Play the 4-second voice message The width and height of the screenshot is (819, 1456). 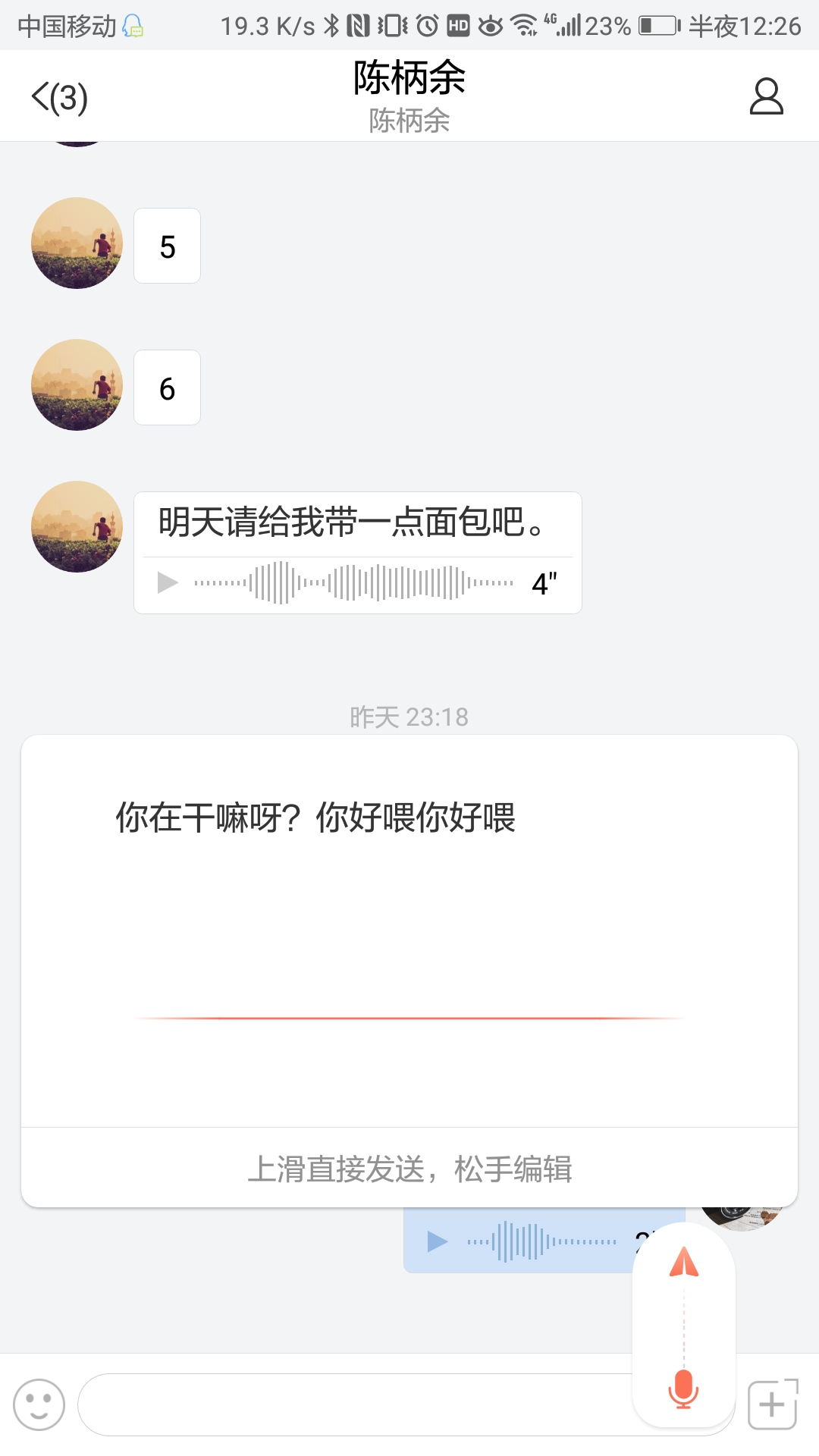click(x=166, y=582)
